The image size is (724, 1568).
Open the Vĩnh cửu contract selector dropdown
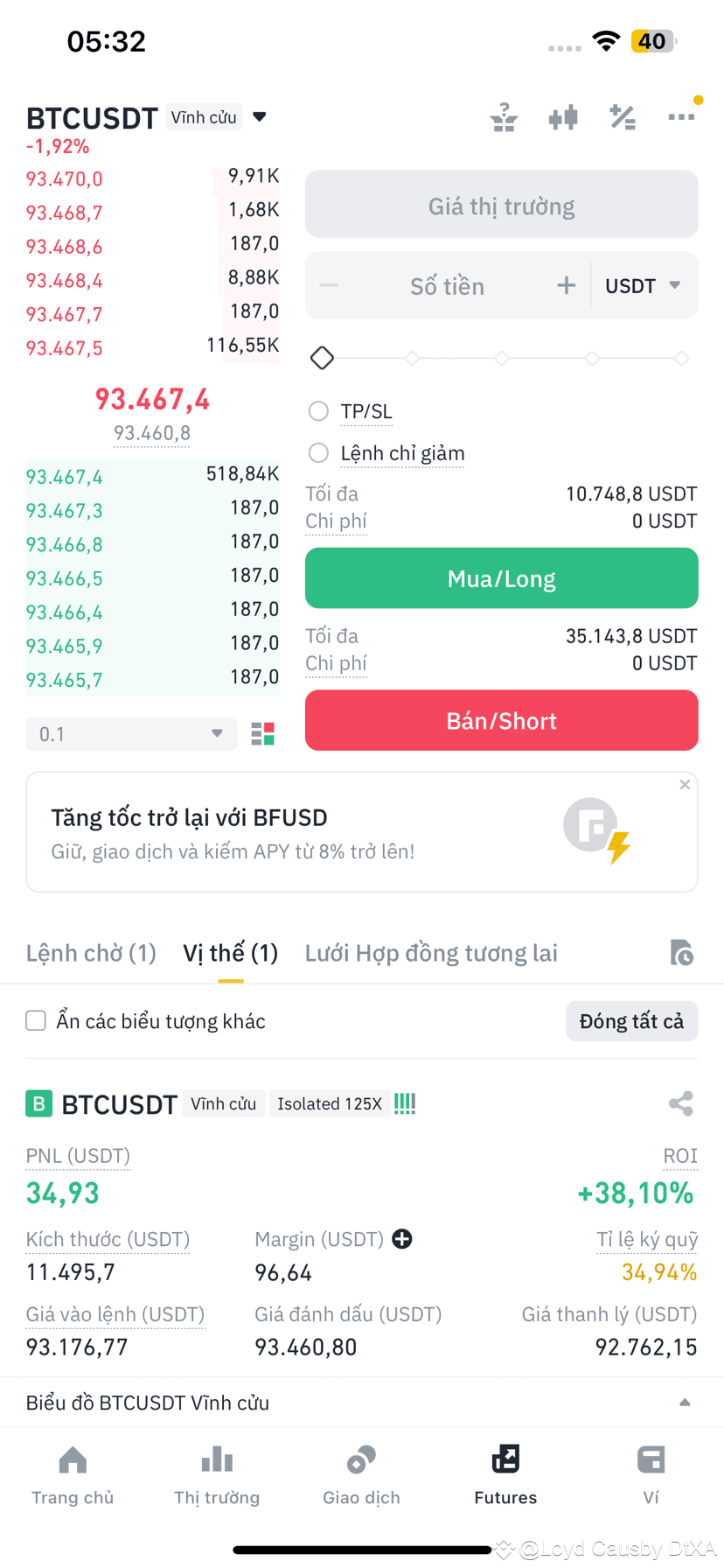point(212,116)
